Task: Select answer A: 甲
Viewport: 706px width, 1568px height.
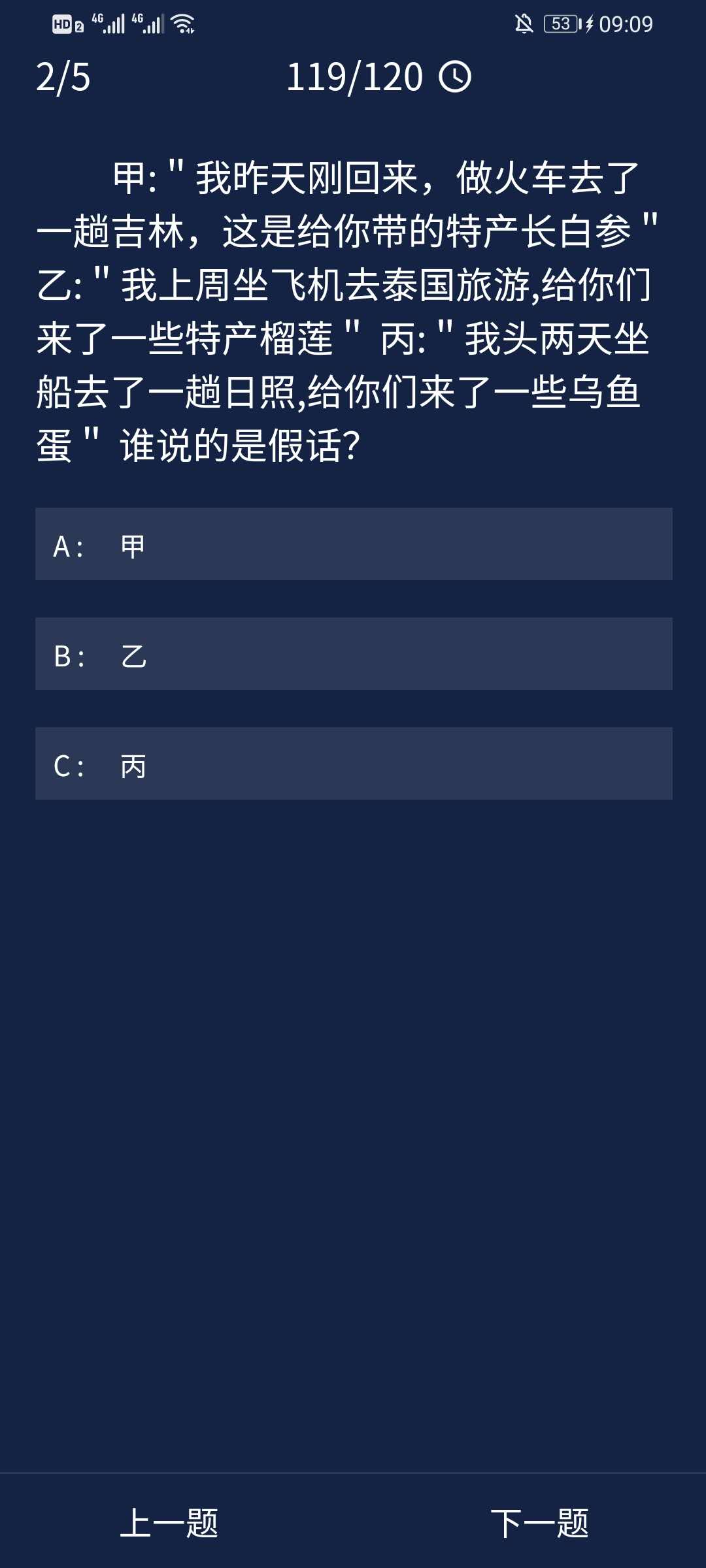Action: coord(353,544)
